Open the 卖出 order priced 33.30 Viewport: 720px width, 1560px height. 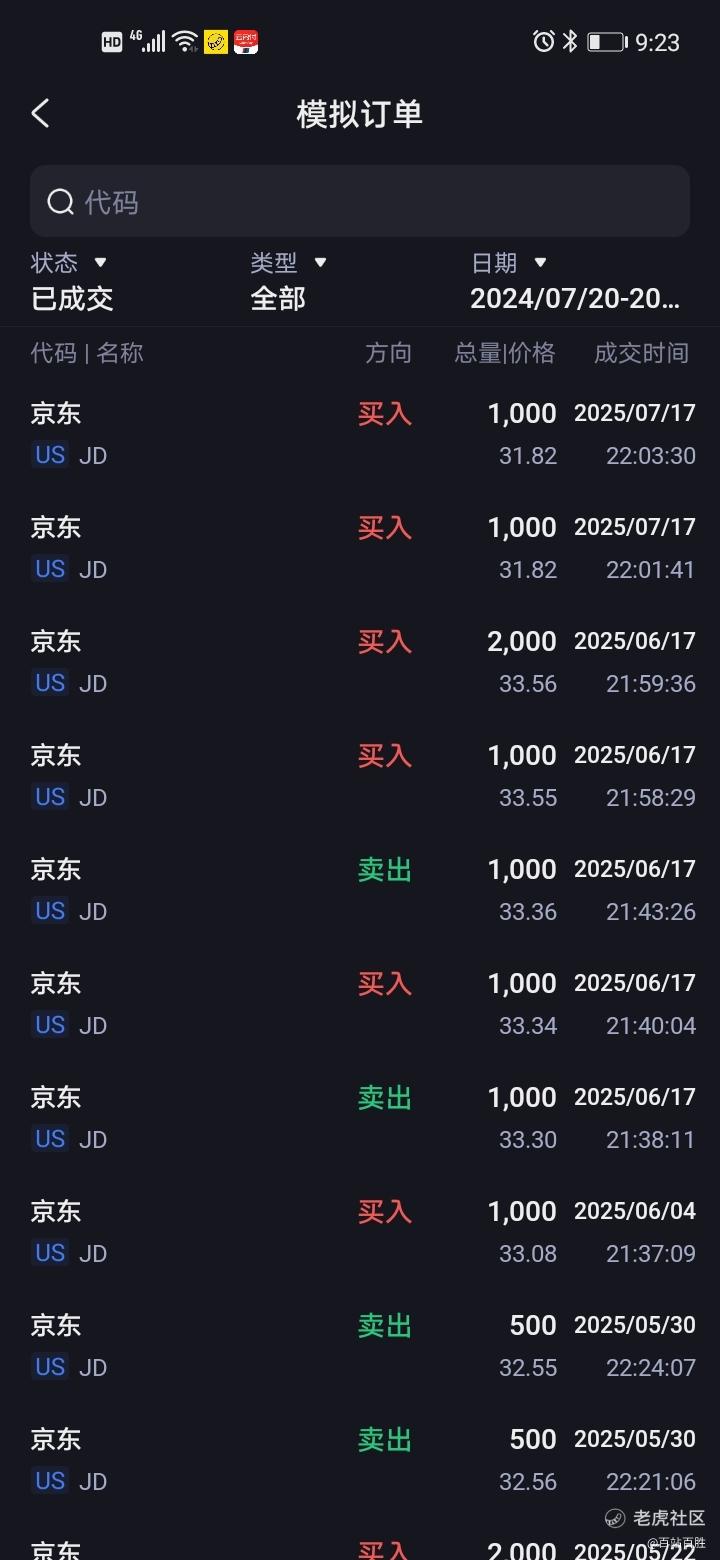pos(360,1118)
